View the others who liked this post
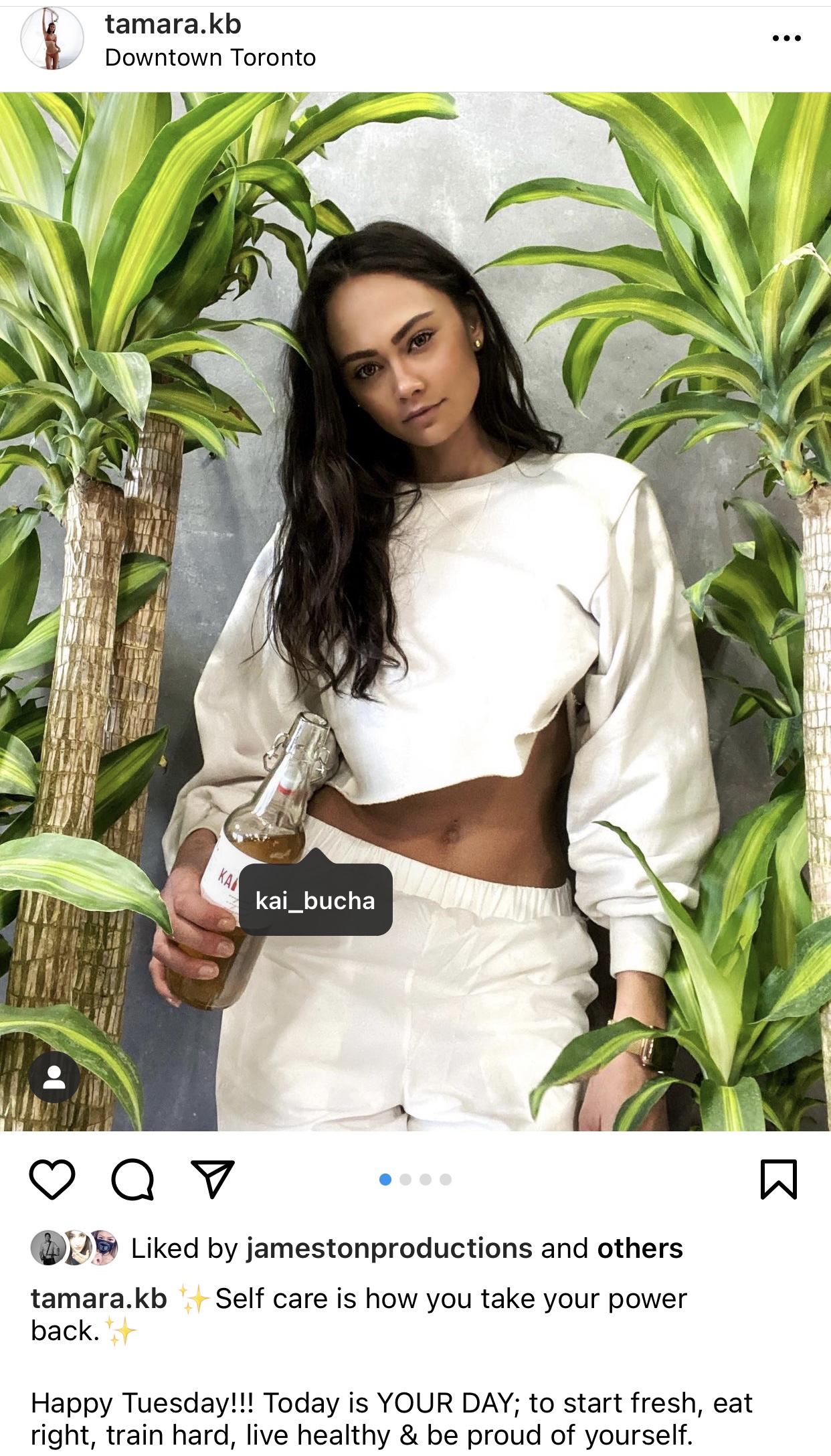Viewport: 831px width, 1456px height. [640, 1248]
